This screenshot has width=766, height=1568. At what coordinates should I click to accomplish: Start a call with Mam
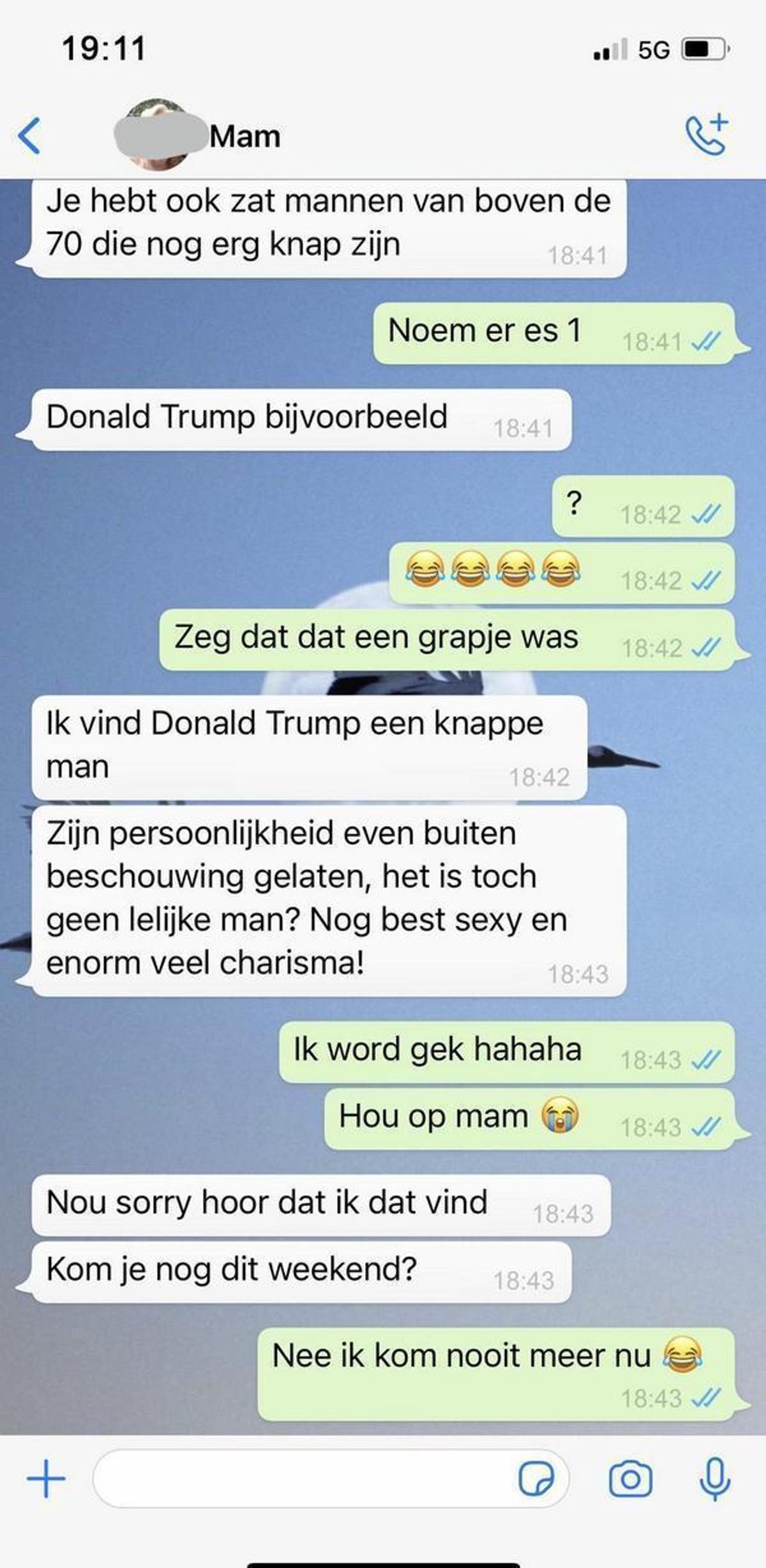707,135
